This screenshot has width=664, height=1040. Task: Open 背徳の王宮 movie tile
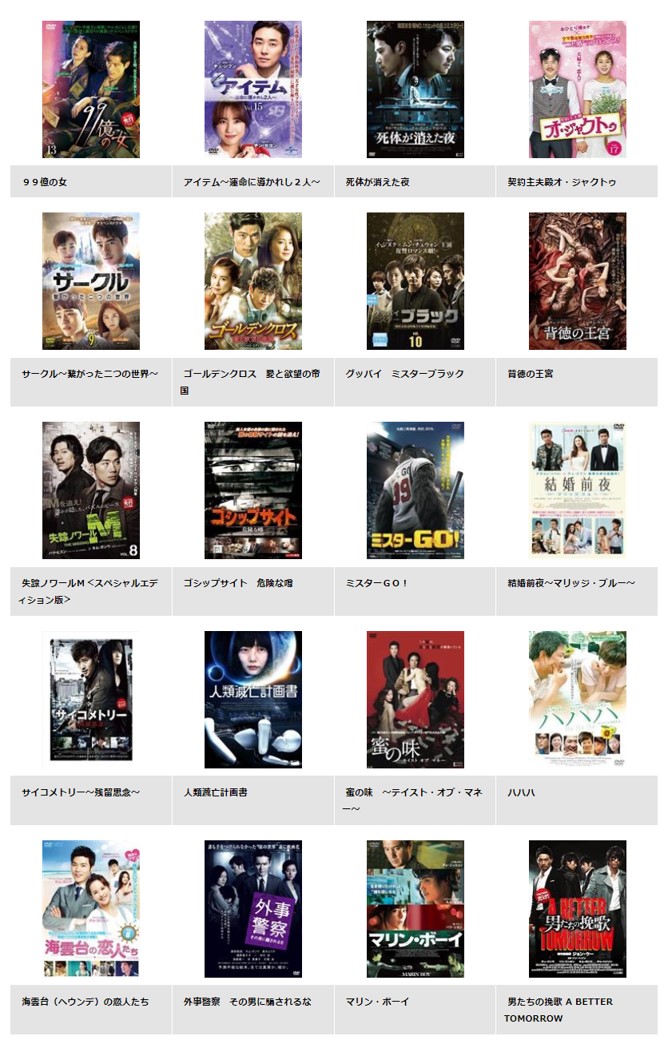[577, 281]
